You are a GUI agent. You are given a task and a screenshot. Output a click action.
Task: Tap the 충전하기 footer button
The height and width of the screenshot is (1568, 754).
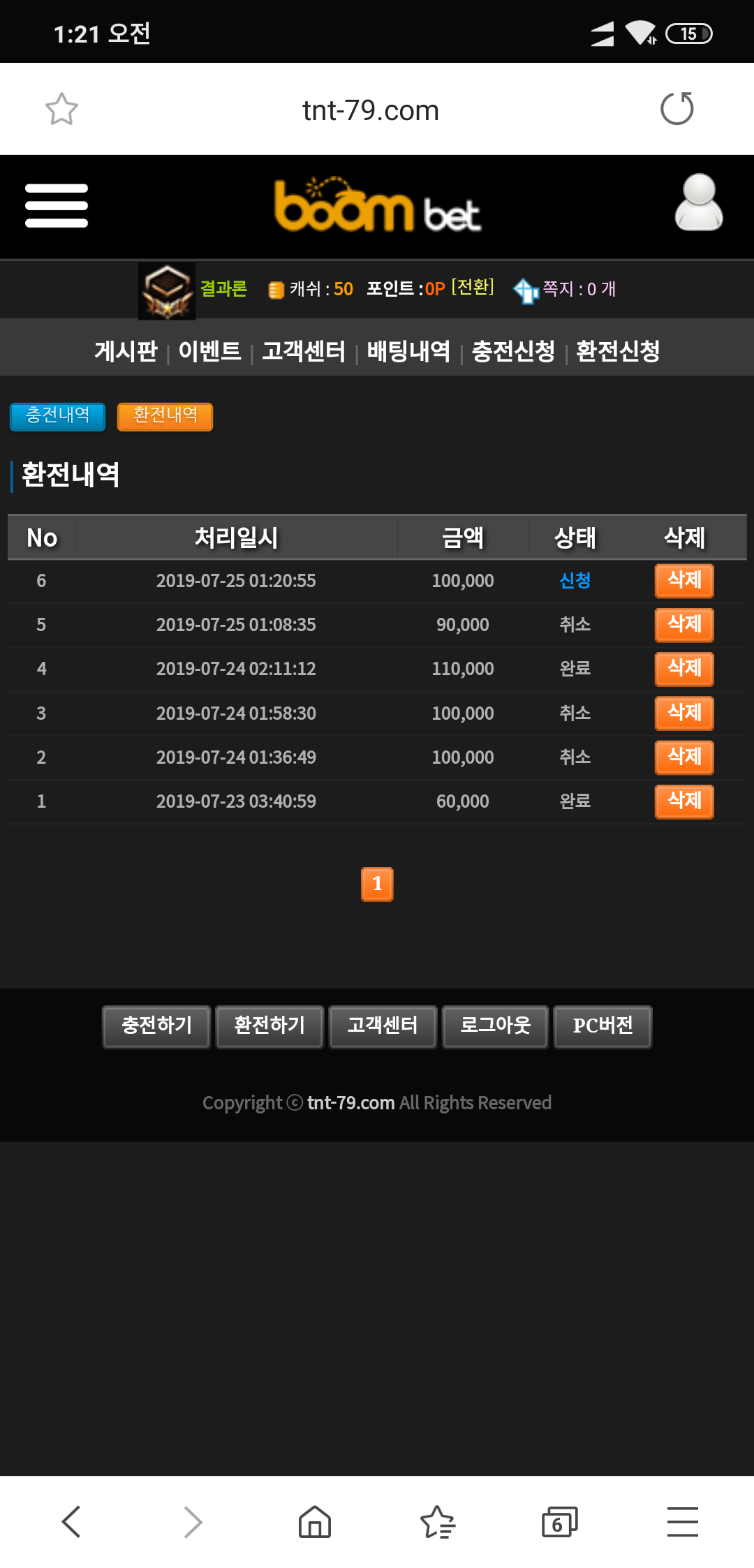point(156,1026)
